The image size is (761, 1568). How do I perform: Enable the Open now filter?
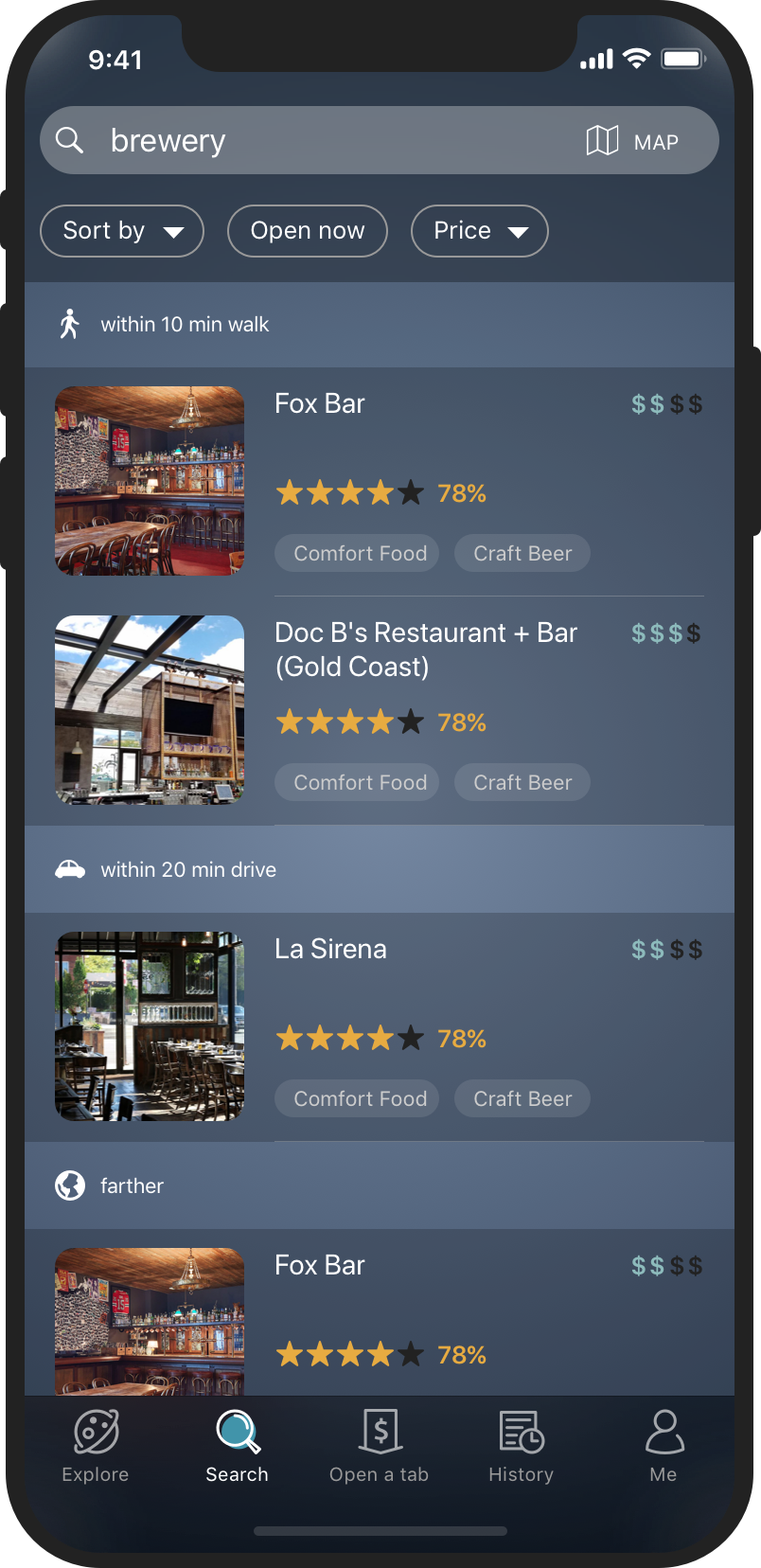308,231
